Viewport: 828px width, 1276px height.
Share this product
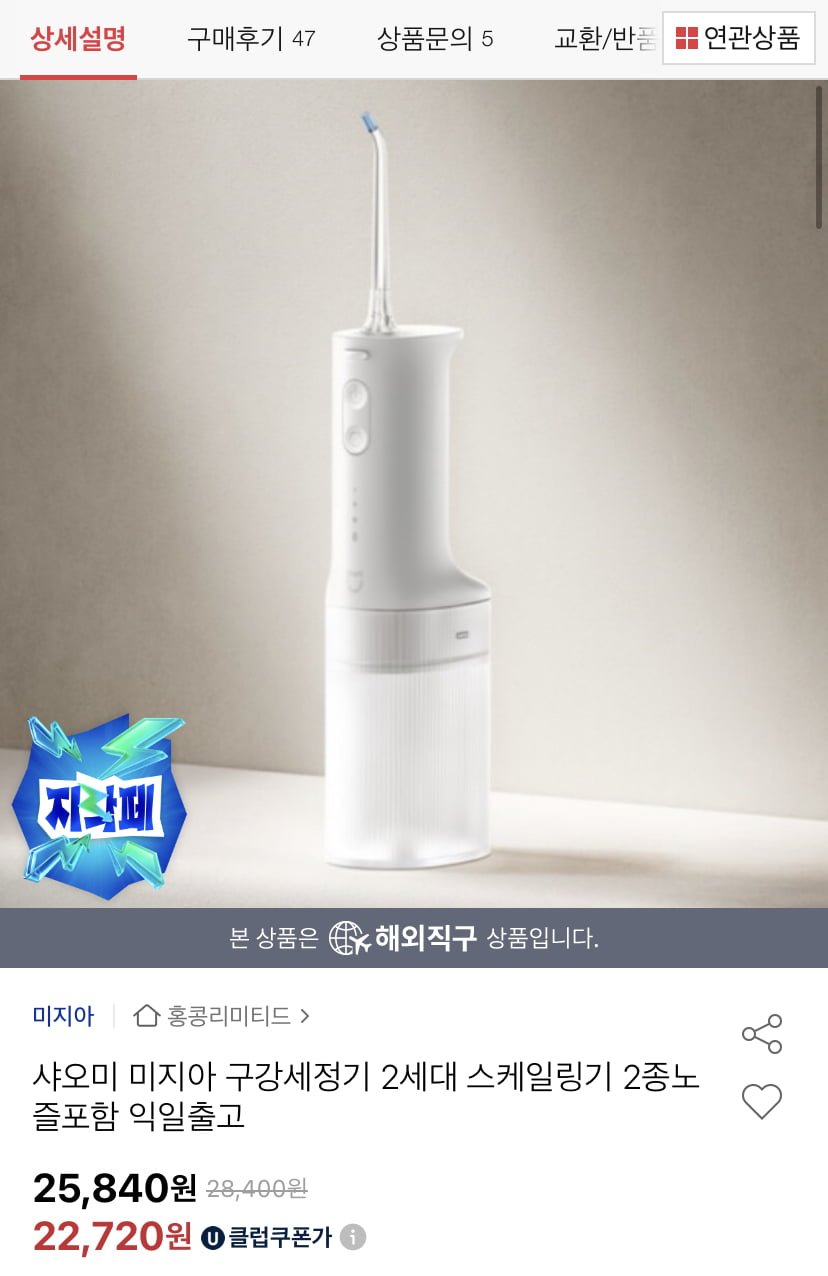click(762, 1034)
